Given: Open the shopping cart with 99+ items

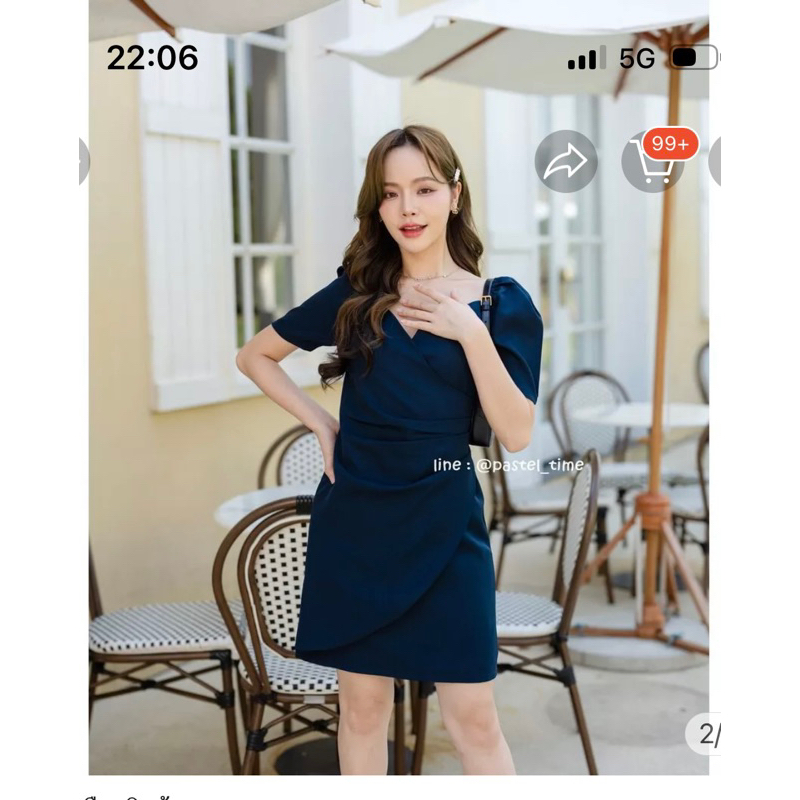Looking at the screenshot, I should (653, 162).
